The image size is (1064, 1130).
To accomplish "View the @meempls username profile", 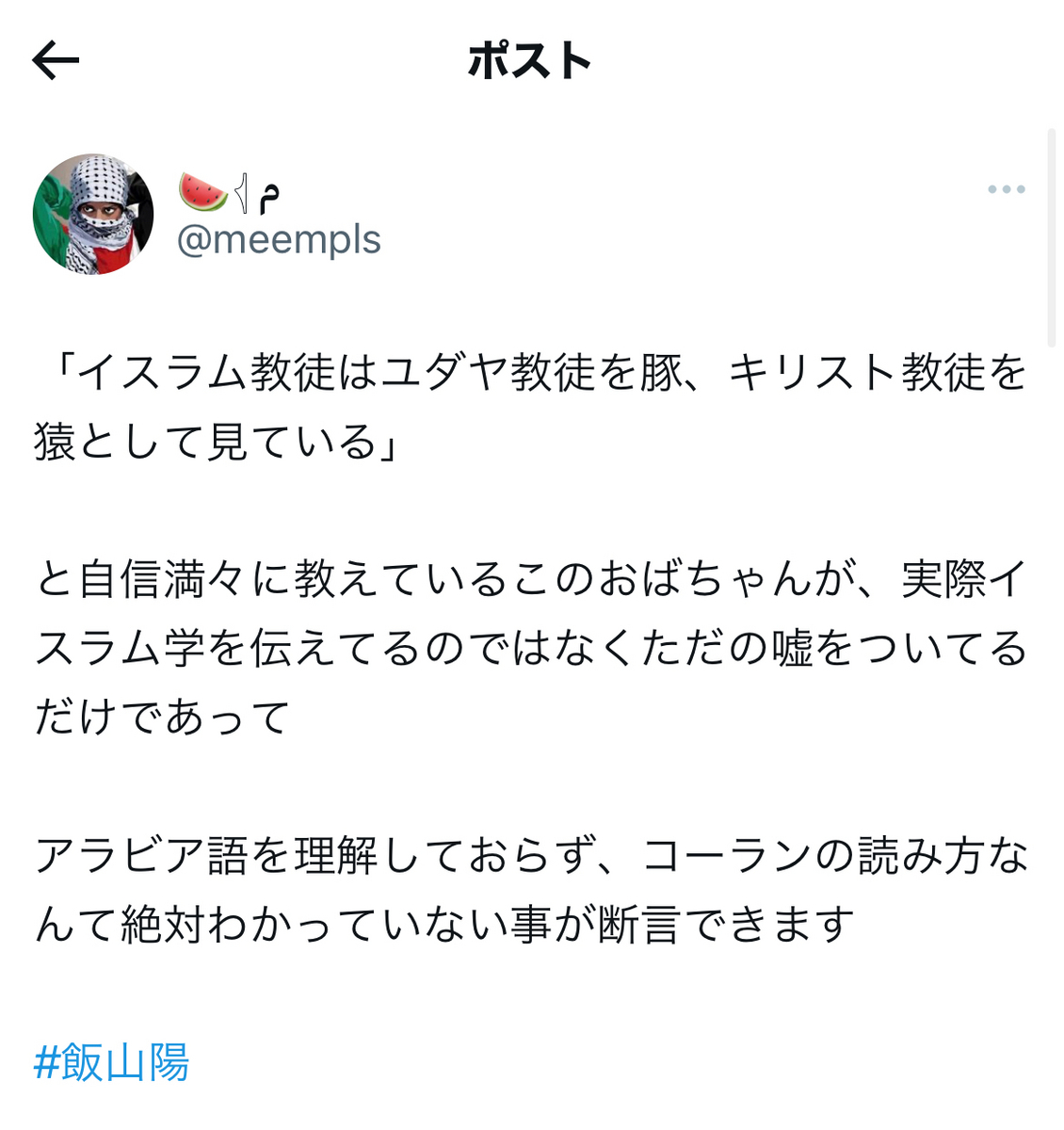I will (279, 240).
